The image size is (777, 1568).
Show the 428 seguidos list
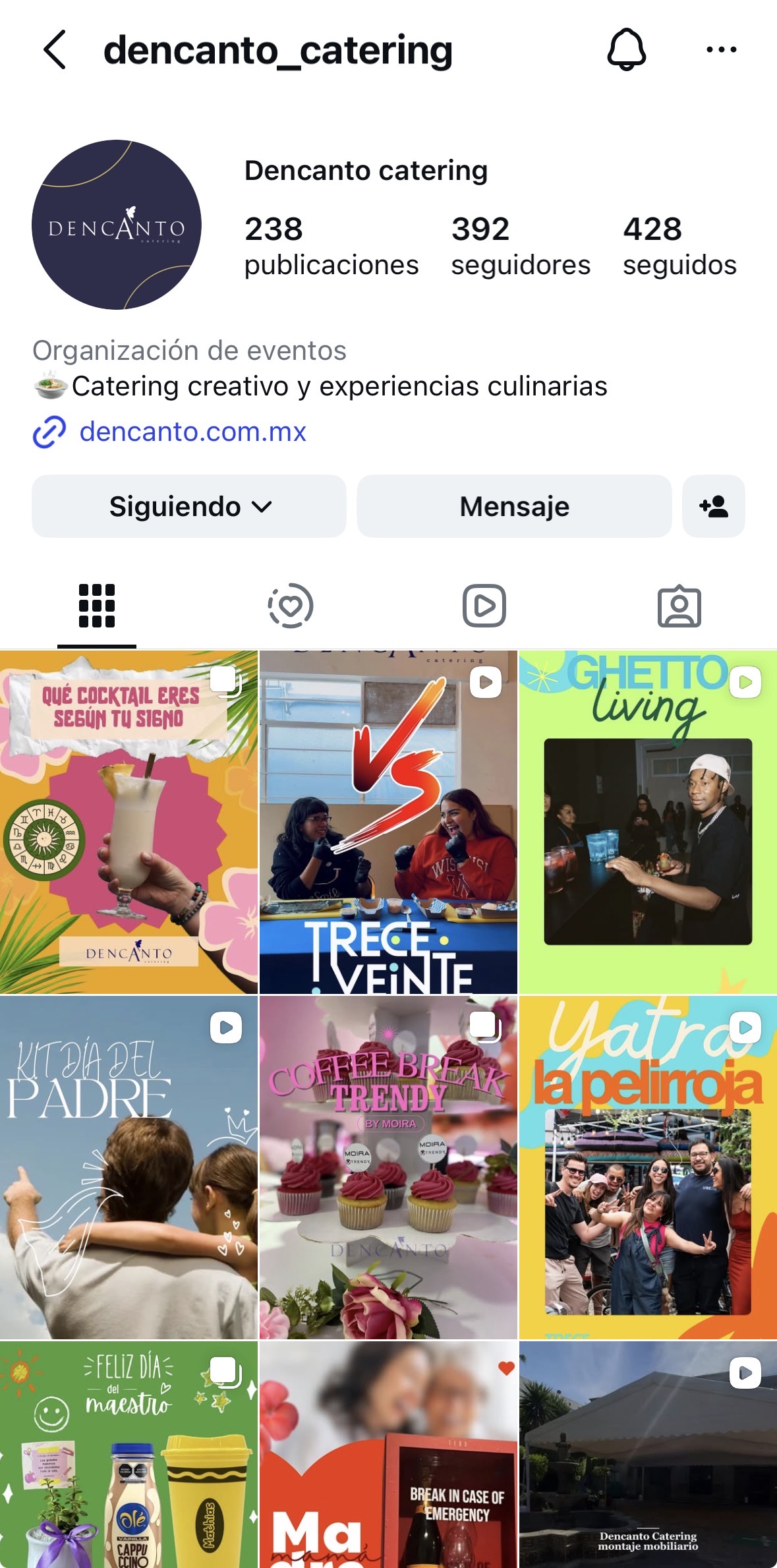[x=679, y=247]
